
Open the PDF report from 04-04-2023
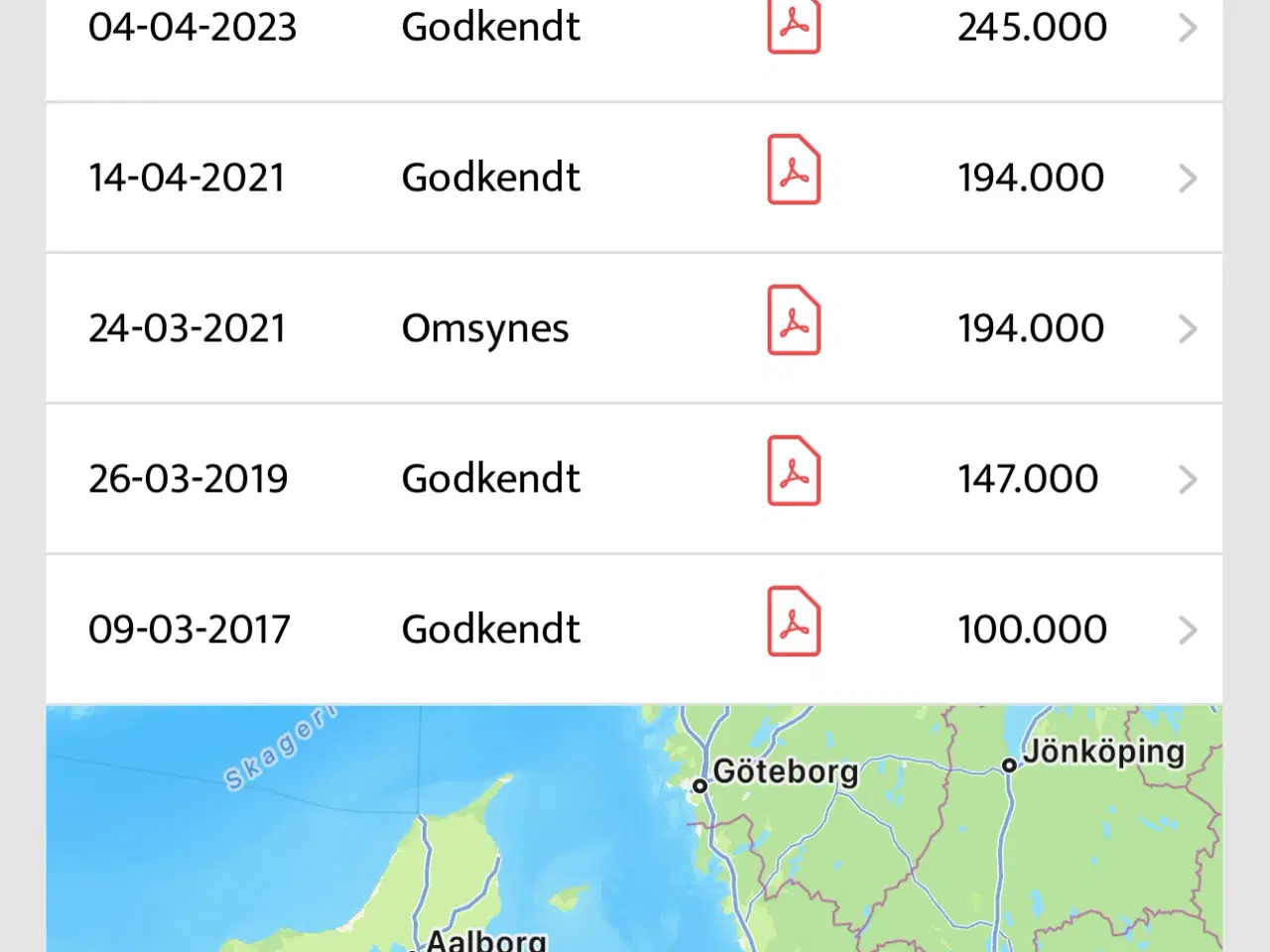[794, 26]
